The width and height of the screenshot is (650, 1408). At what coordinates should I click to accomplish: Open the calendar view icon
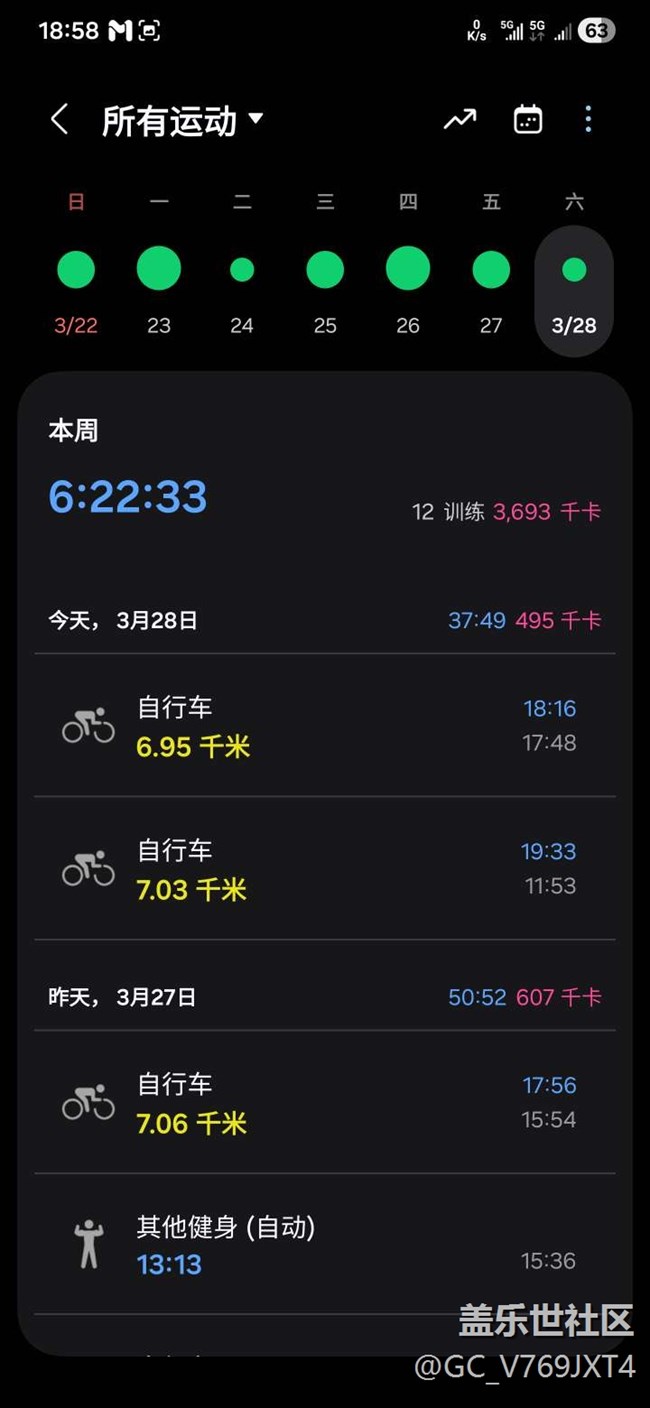[x=527, y=120]
